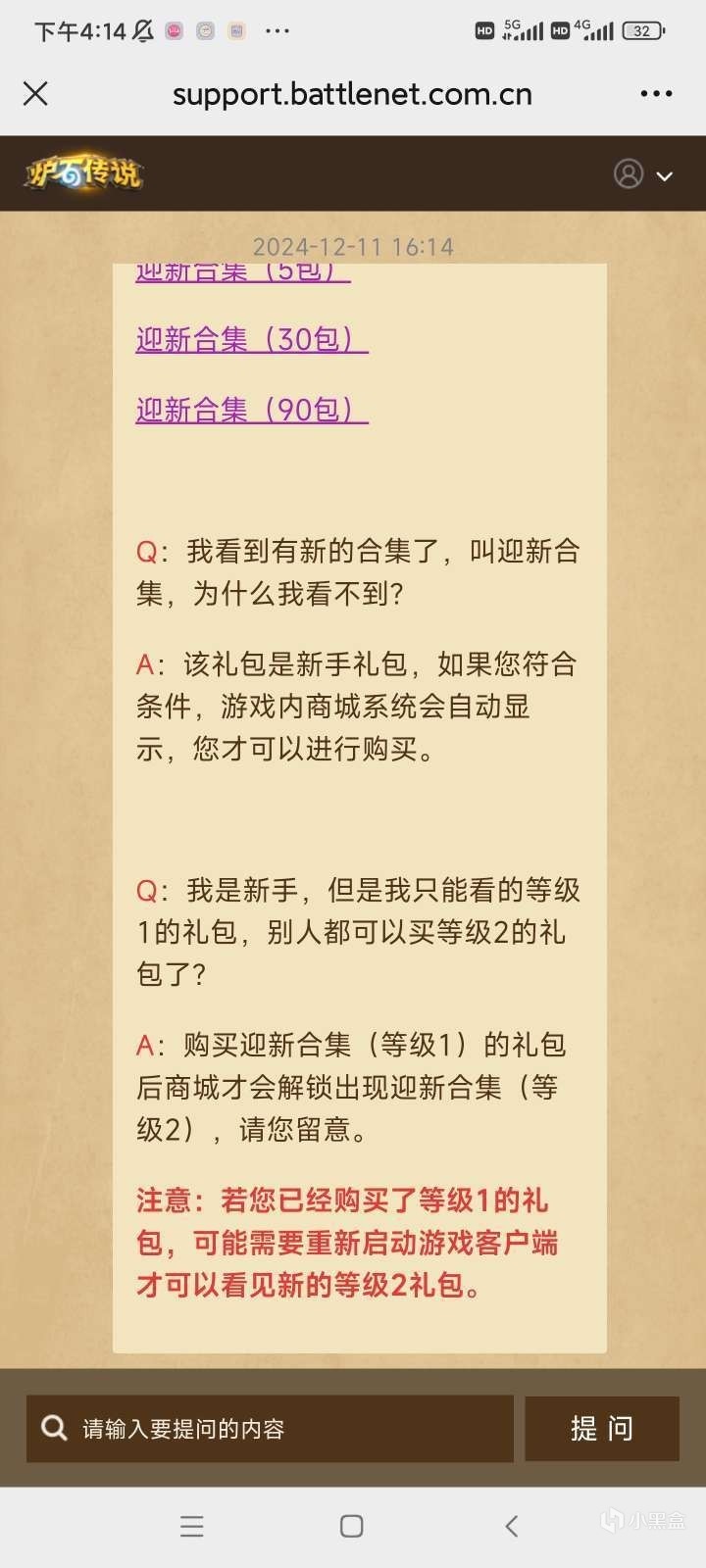Open recent apps from navigation bar
The image size is (706, 1568).
tap(192, 1526)
